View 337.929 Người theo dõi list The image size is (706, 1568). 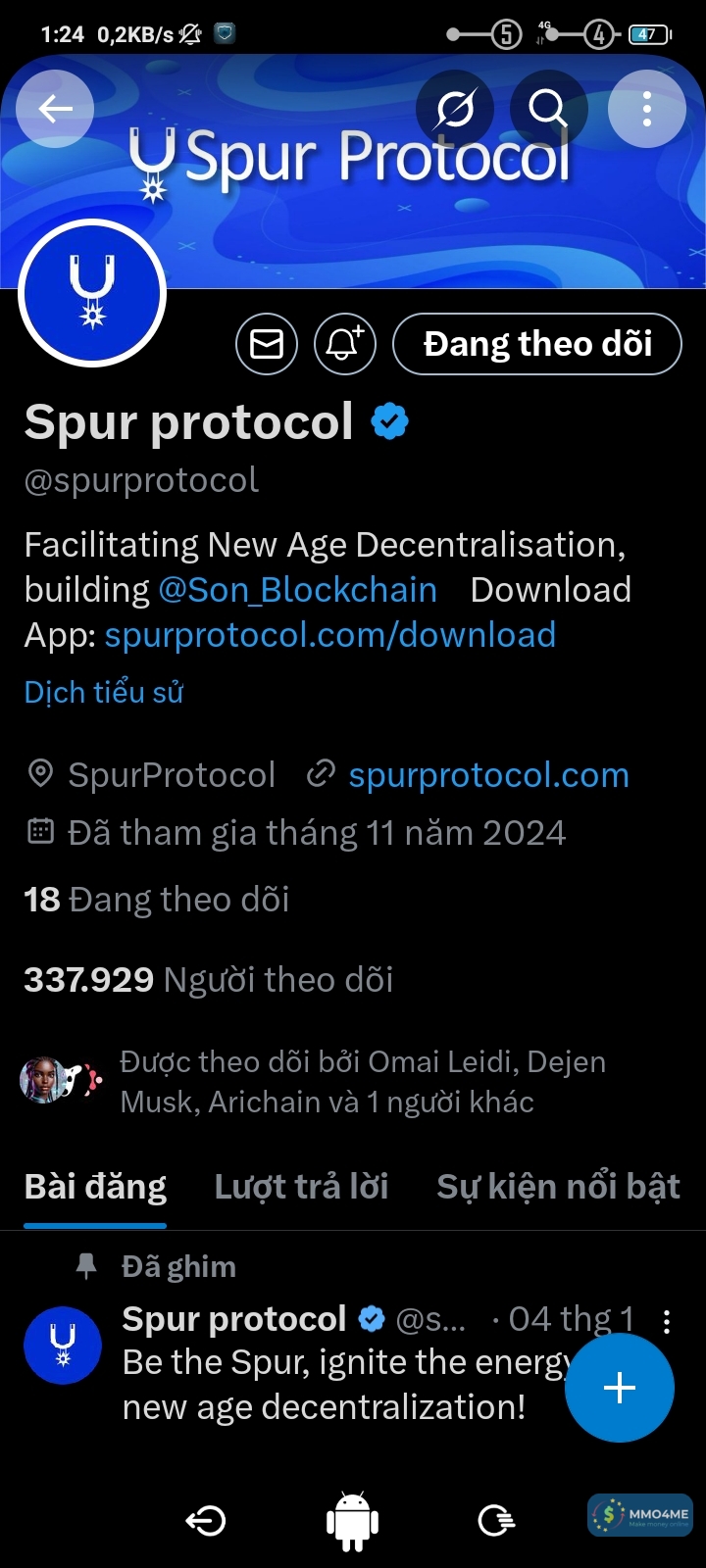208,979
